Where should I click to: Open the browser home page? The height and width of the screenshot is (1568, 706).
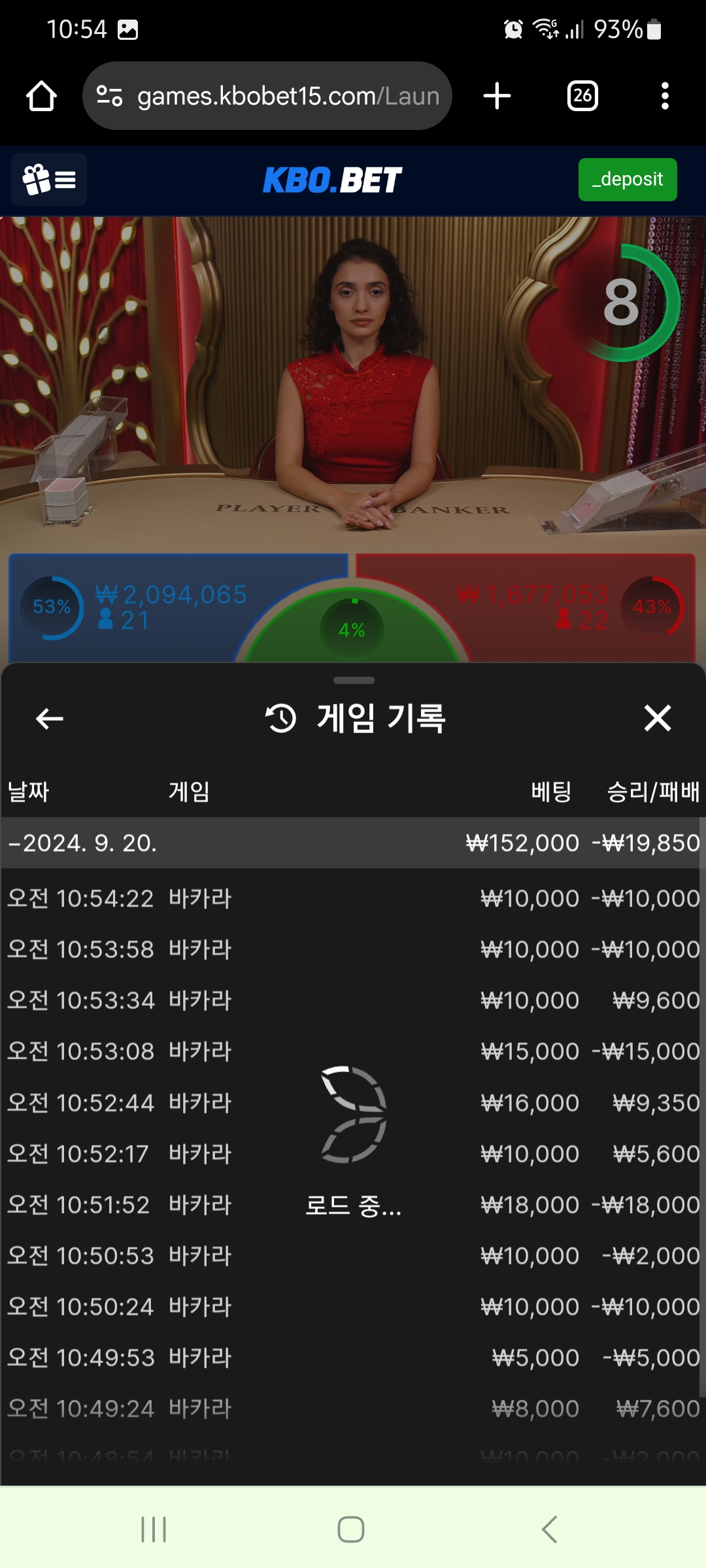click(41, 96)
